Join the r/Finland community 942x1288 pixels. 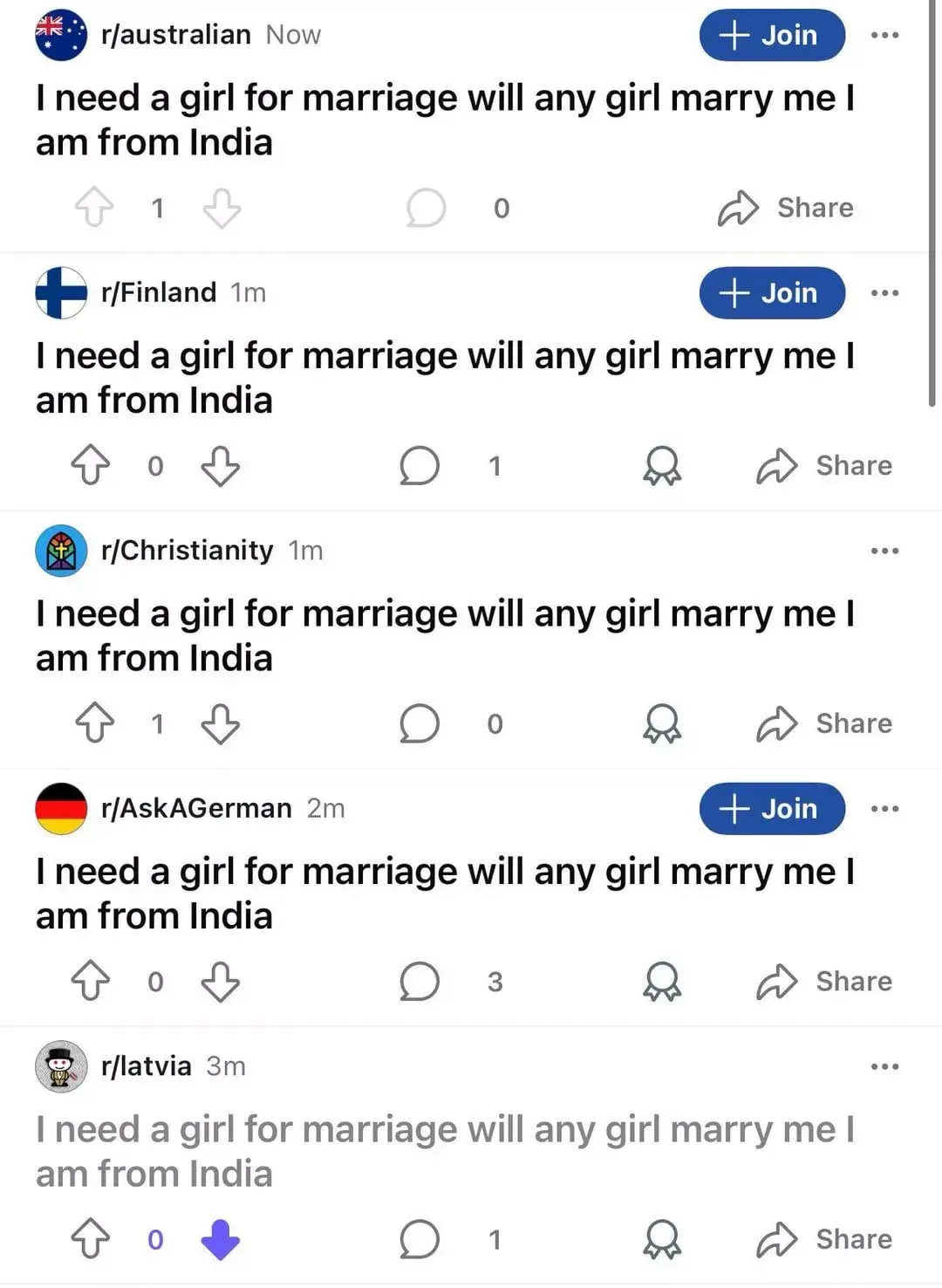(771, 292)
